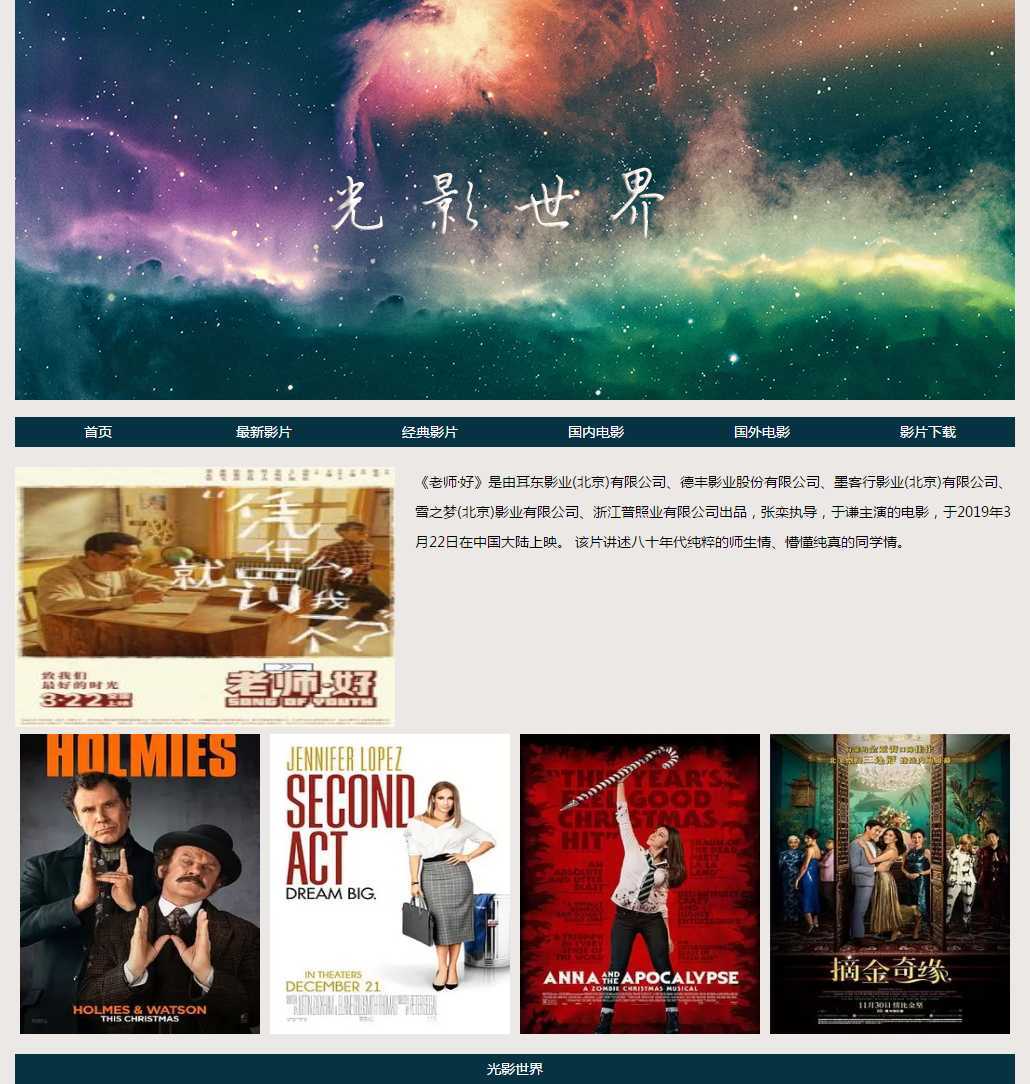This screenshot has width=1030, height=1084.
Task: Go to 经典影片 page
Action: (x=430, y=432)
